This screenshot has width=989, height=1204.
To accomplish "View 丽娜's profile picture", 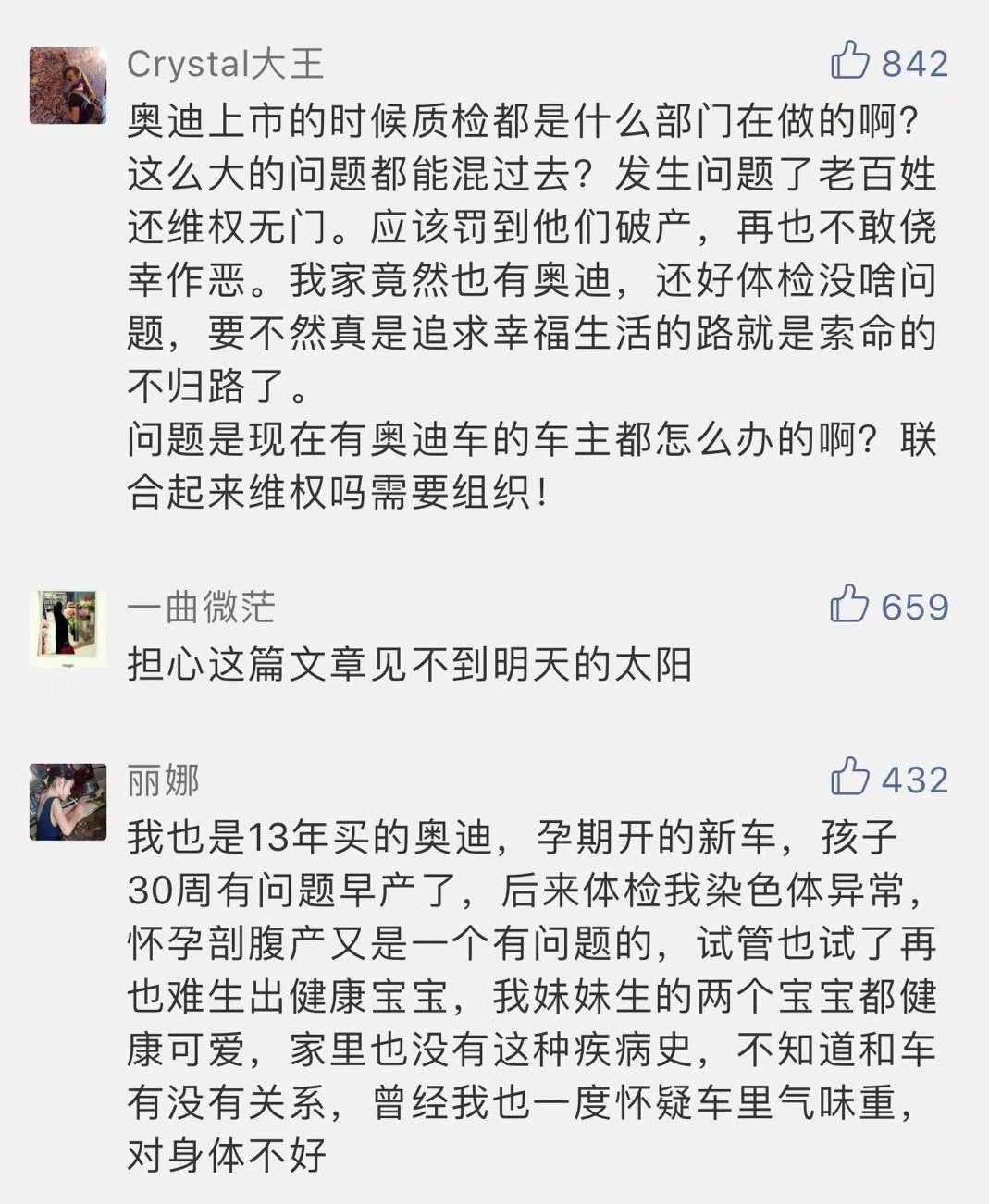I will 68,802.
